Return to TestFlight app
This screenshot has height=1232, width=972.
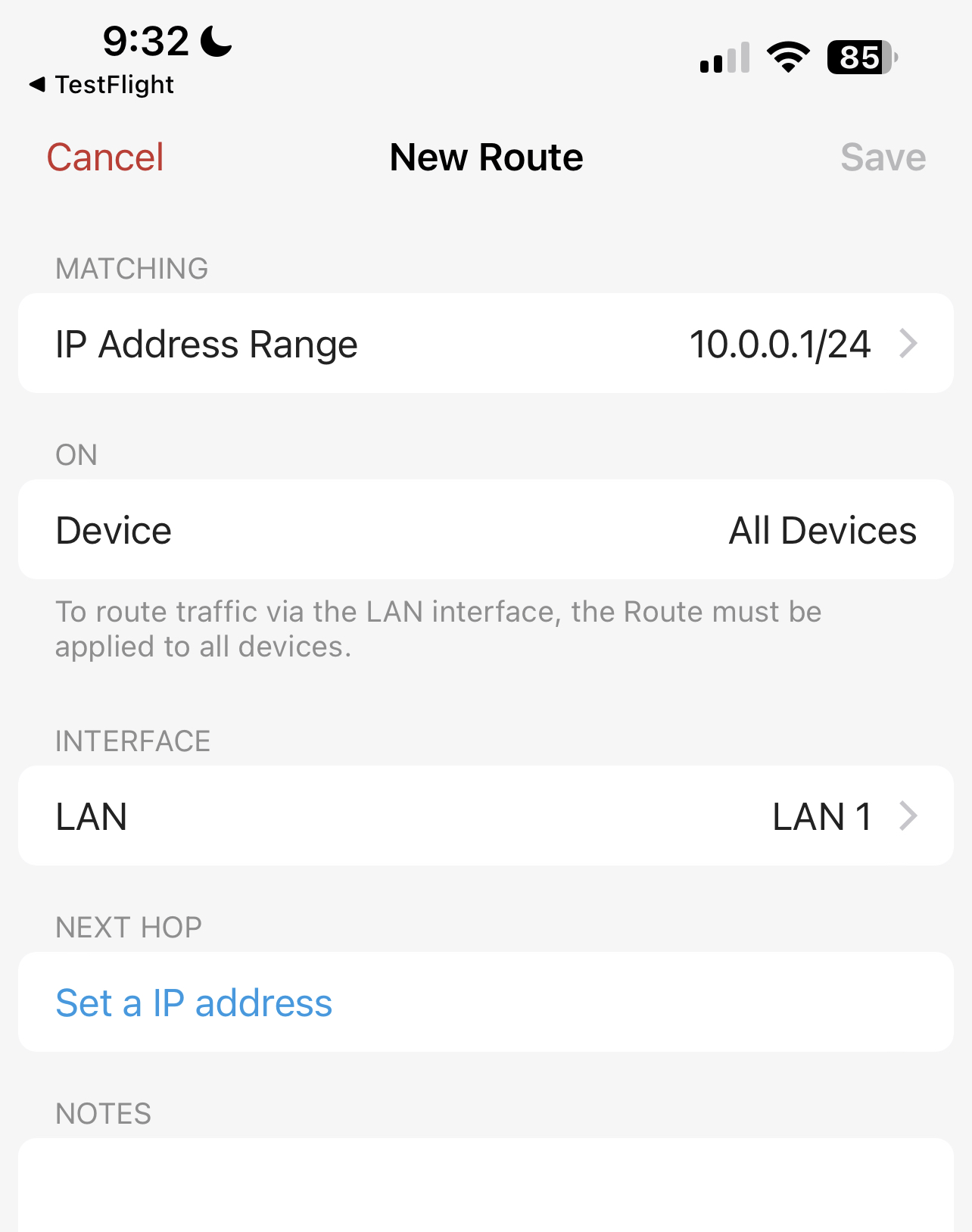[x=102, y=85]
